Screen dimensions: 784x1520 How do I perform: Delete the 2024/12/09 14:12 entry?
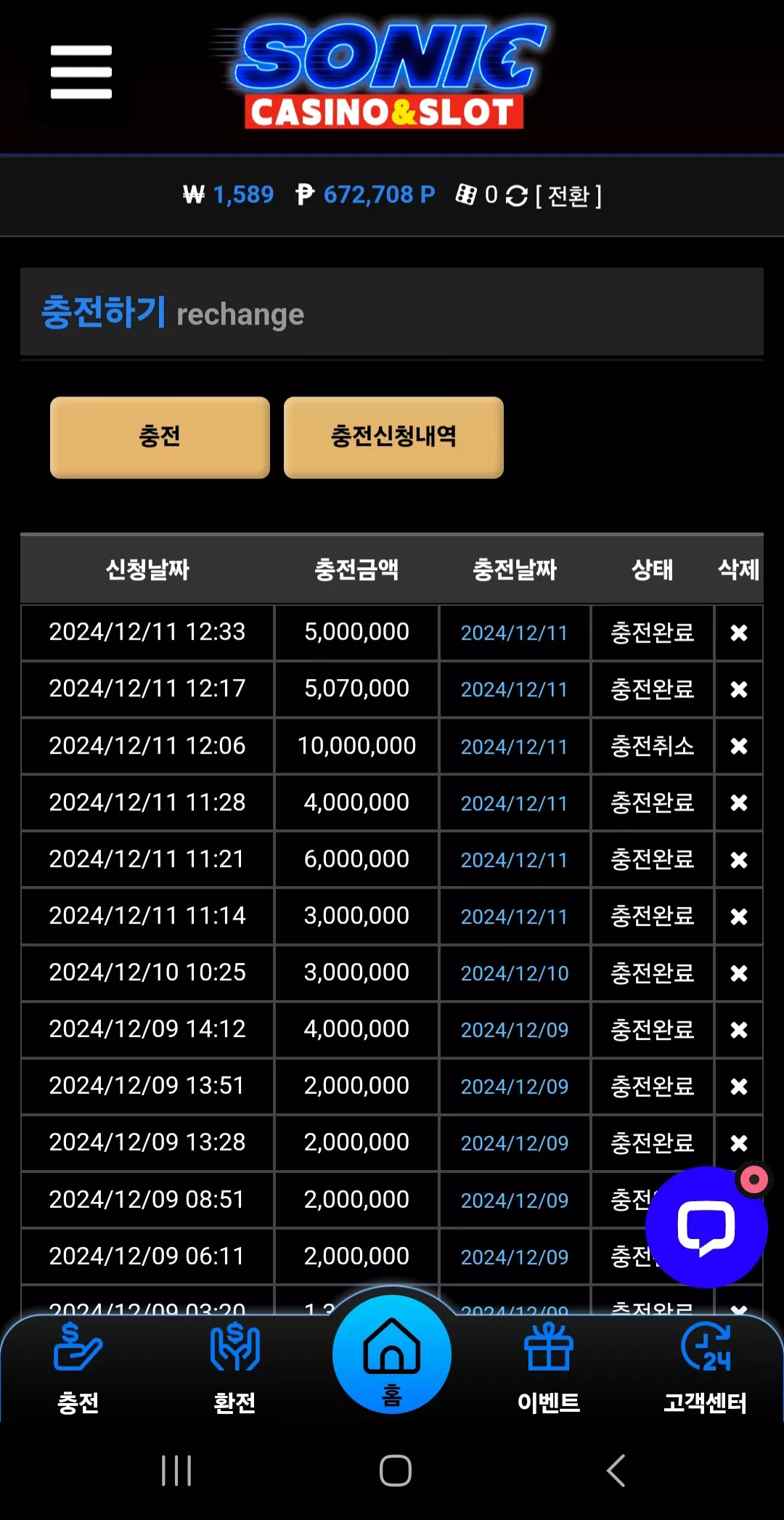[739, 1030]
